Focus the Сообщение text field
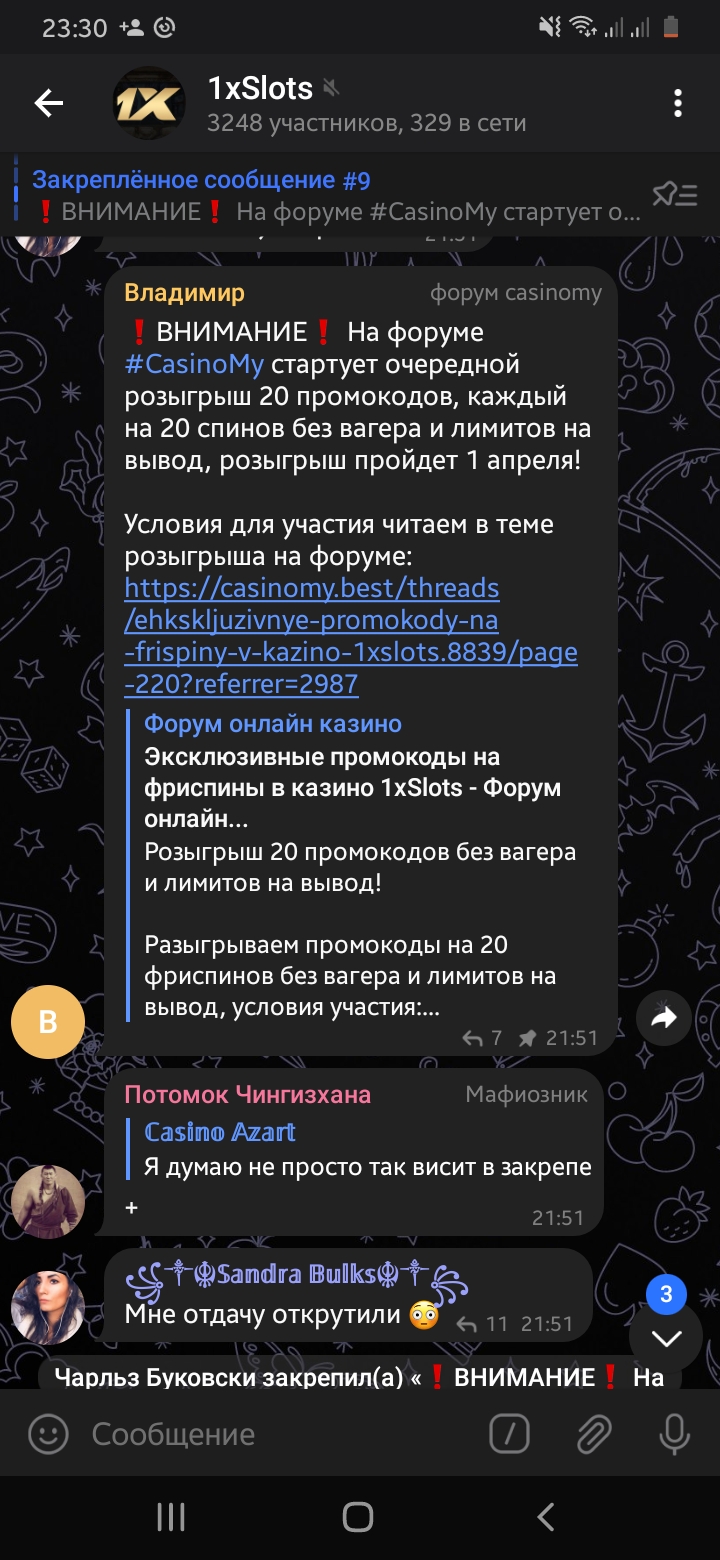Viewport: 720px width, 1560px height. 270,1434
